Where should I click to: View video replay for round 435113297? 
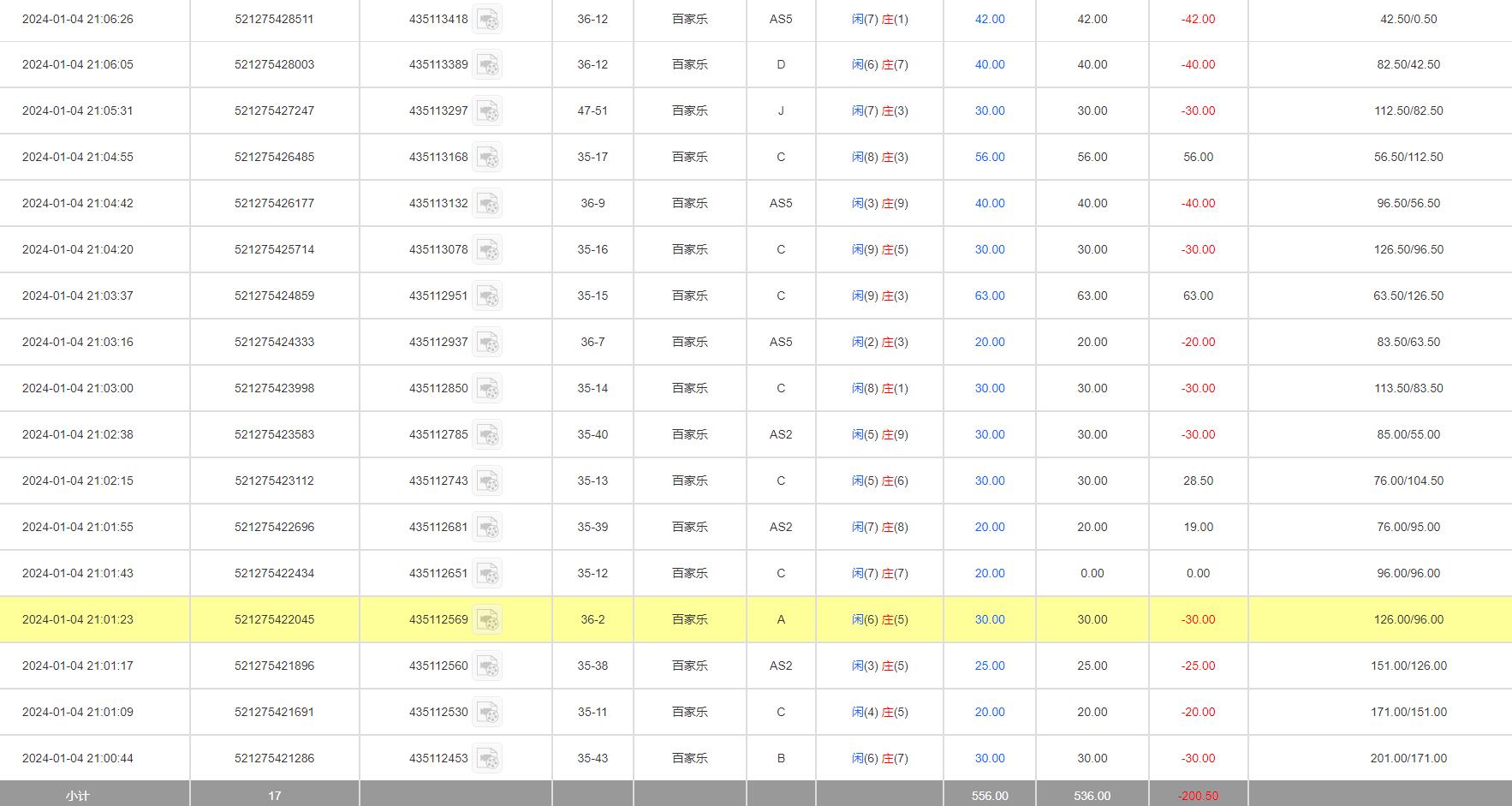pyautogui.click(x=487, y=111)
